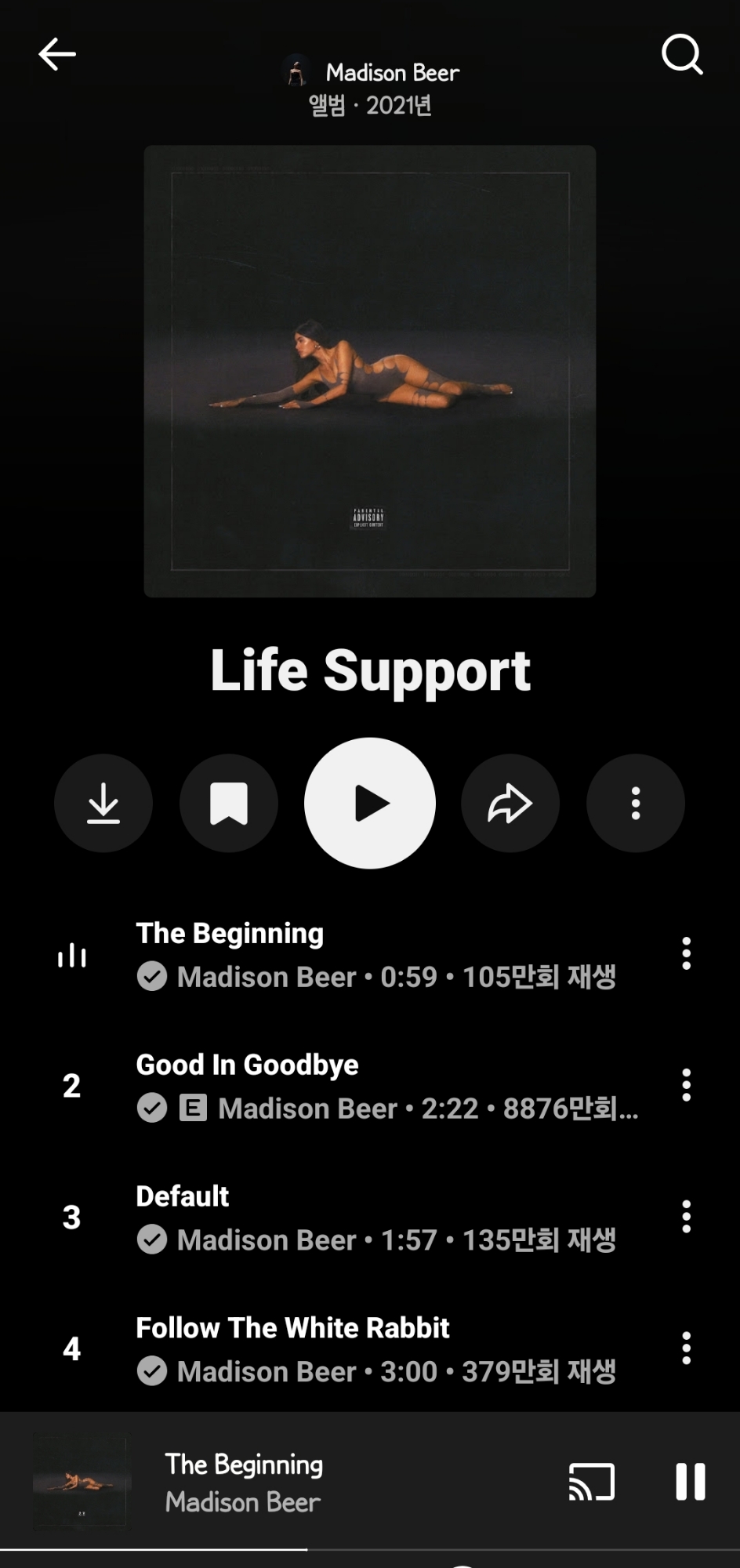Screen dimensions: 740x1568
Task: Share the Life Support album
Action: pyautogui.click(x=510, y=804)
